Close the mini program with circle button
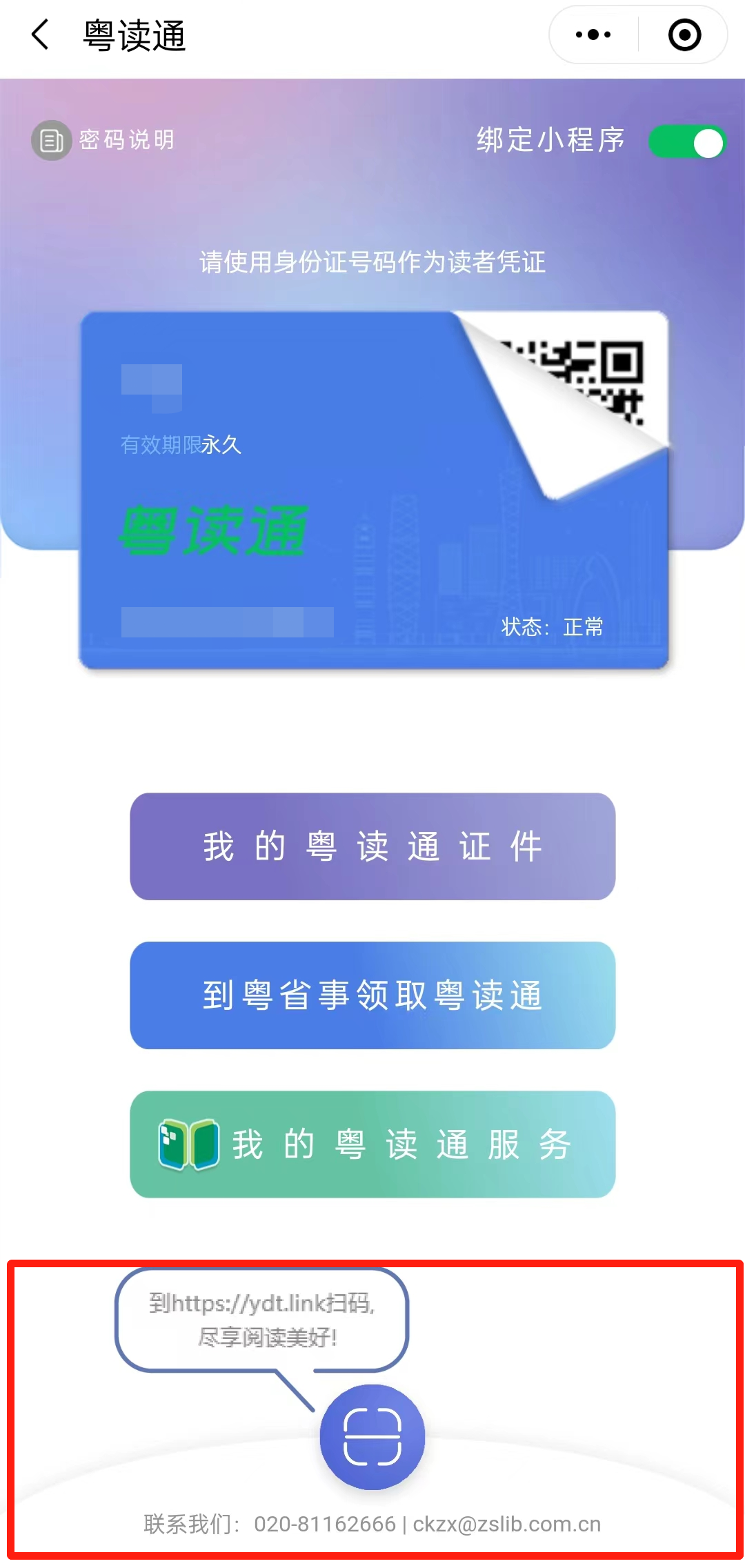The width and height of the screenshot is (745, 1568). click(684, 34)
